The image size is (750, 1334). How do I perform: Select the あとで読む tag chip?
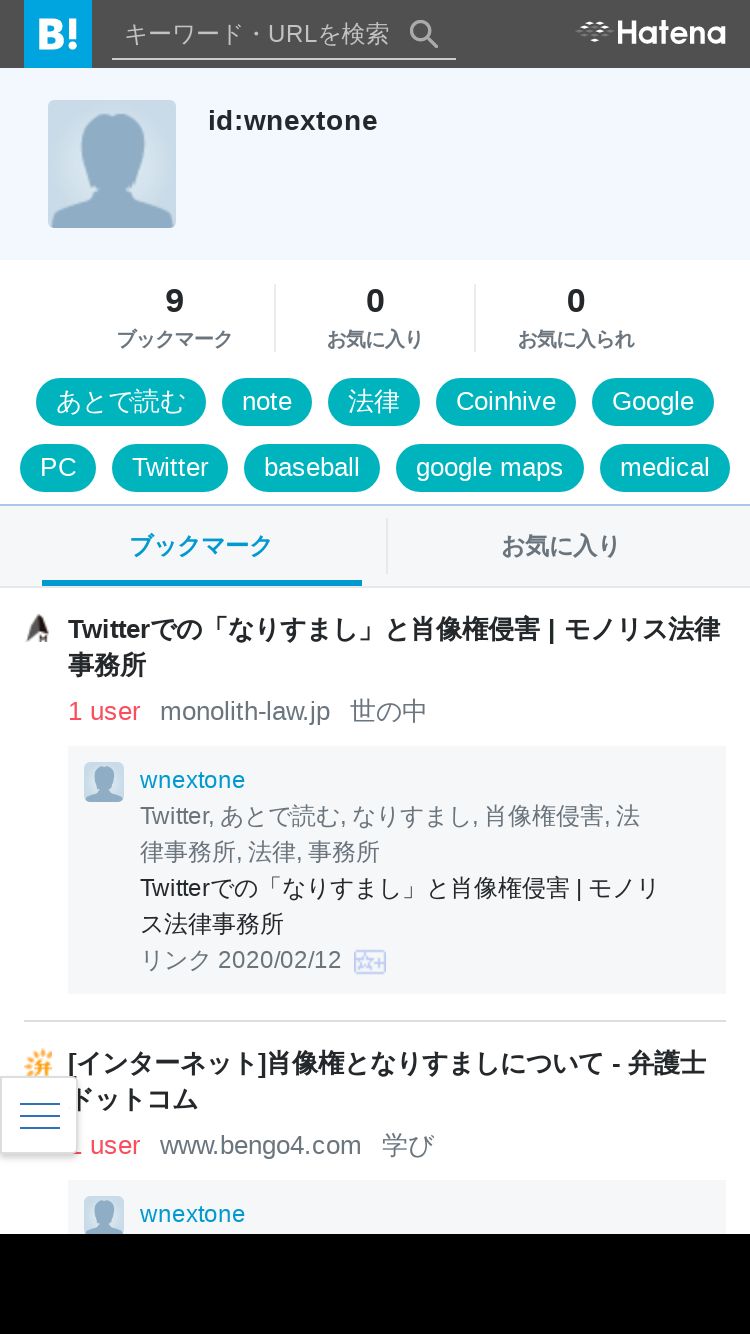(x=121, y=402)
